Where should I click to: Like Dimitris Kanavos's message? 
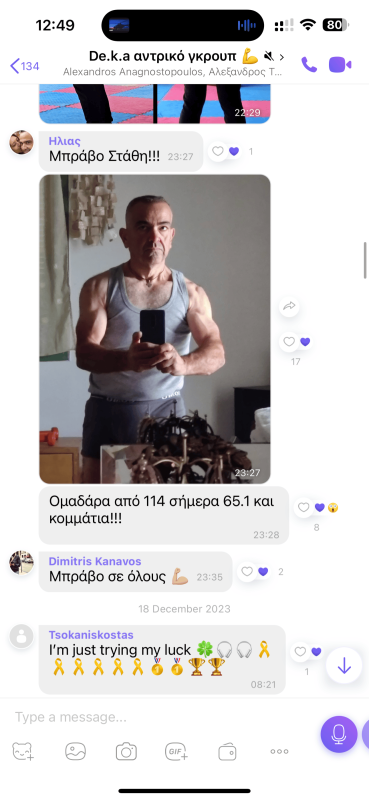pos(247,571)
